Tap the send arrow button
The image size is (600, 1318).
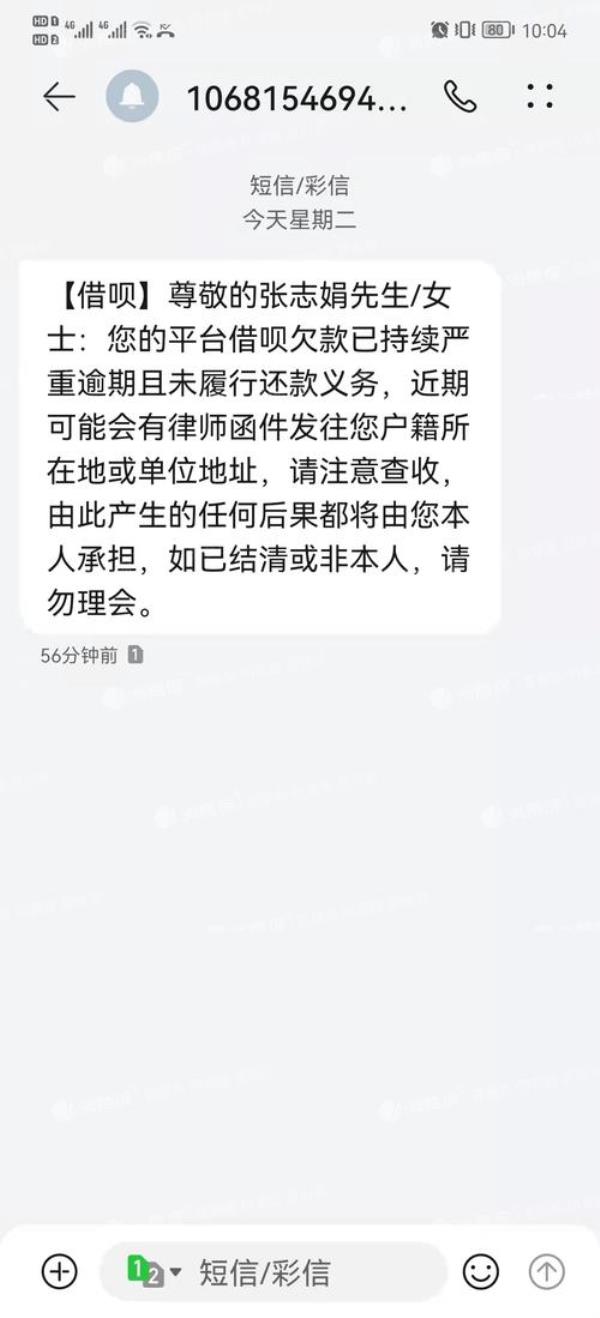coord(546,1271)
